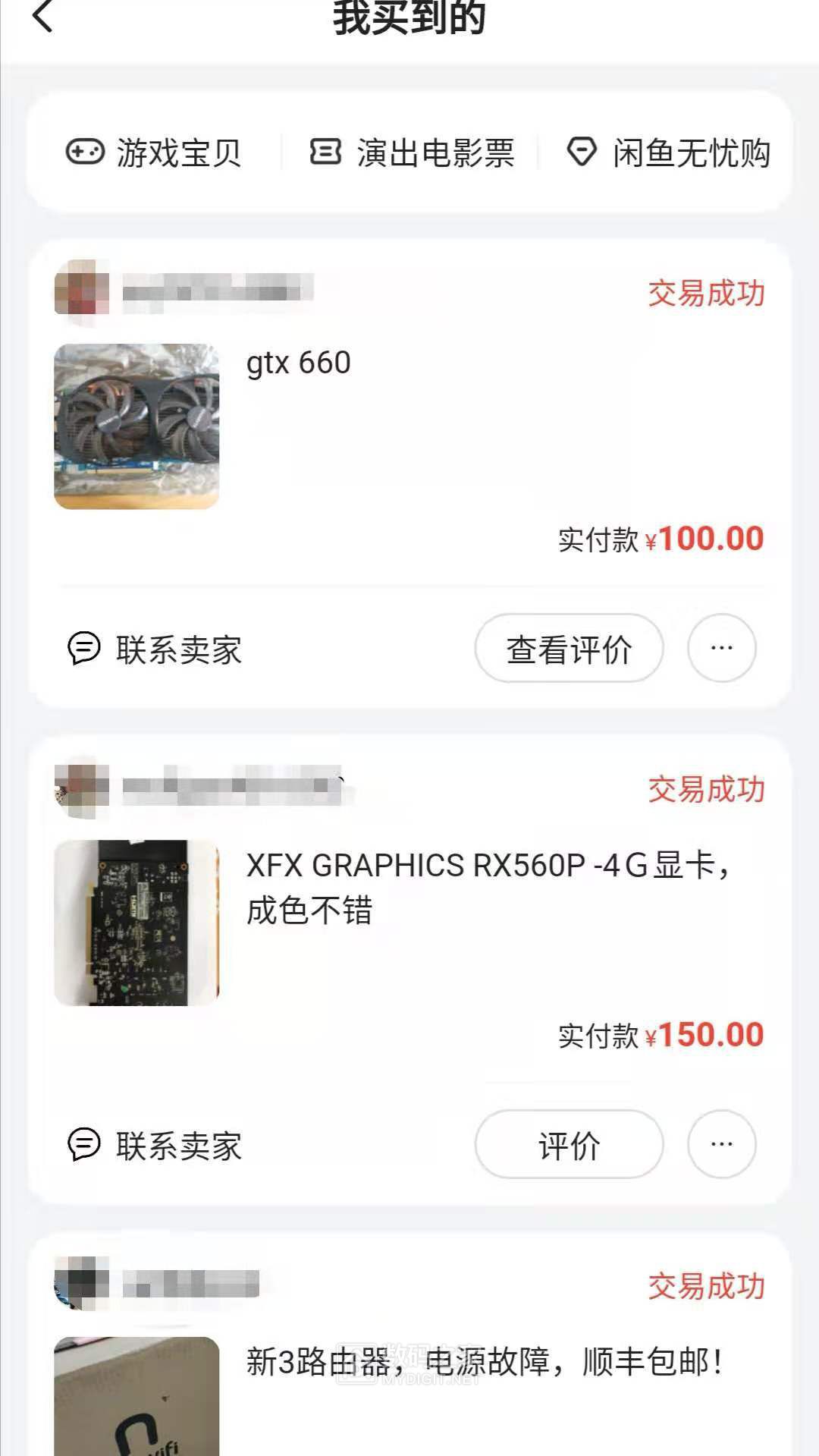Contact the seller of gtx 660
Screen dimensions: 819x1456
[155, 649]
